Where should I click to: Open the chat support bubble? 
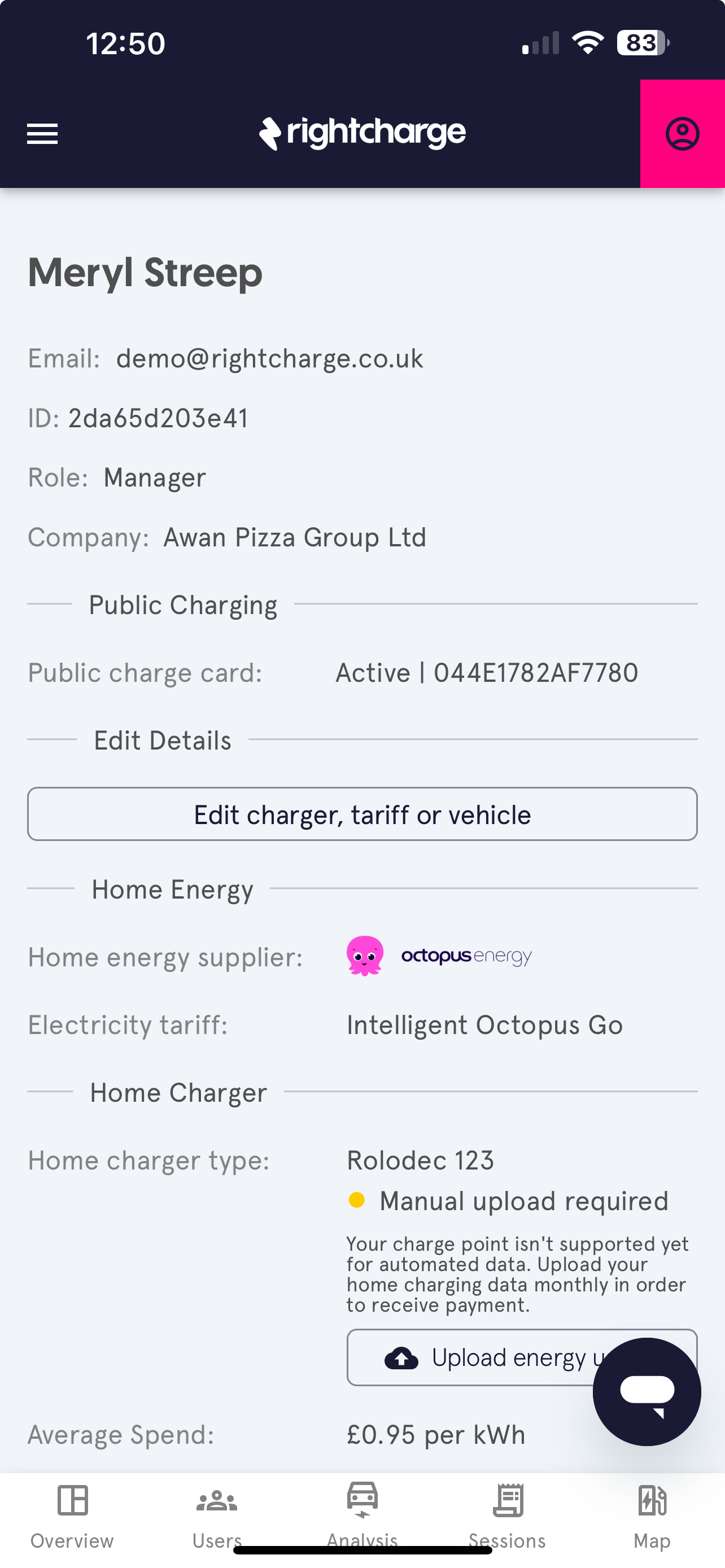coord(647,1391)
